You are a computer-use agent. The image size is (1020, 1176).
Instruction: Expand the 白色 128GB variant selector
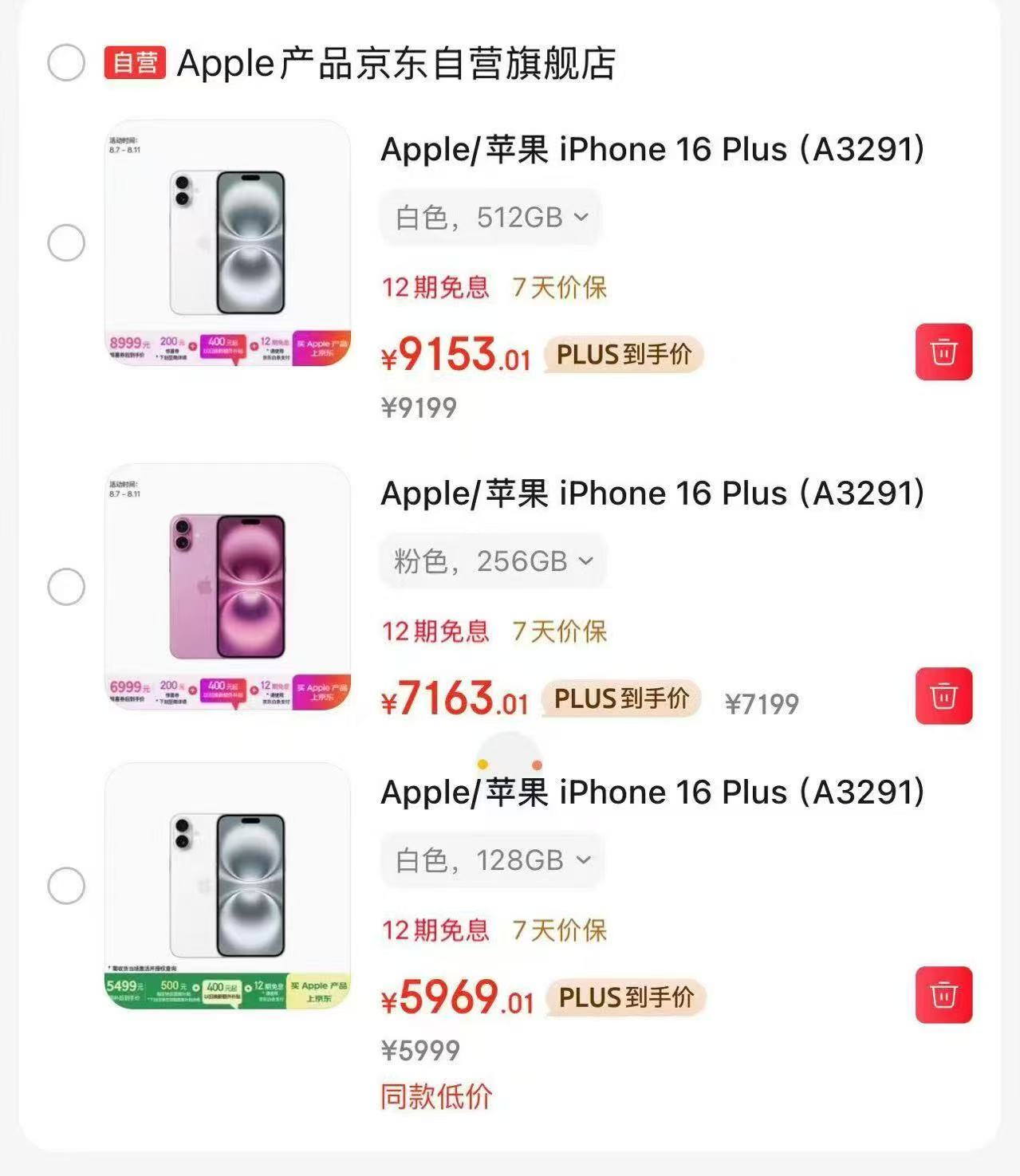pyautogui.click(x=492, y=859)
